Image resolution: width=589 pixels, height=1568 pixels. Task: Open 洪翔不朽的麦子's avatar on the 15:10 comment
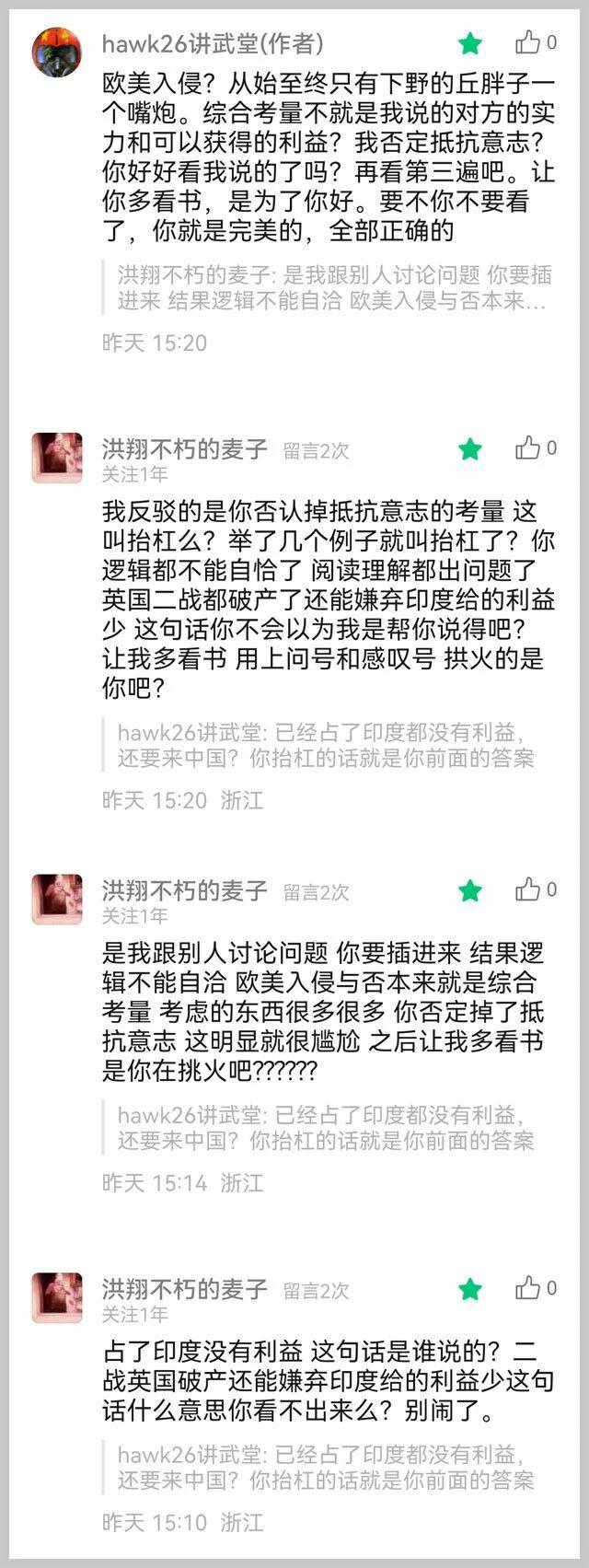coord(57,1297)
